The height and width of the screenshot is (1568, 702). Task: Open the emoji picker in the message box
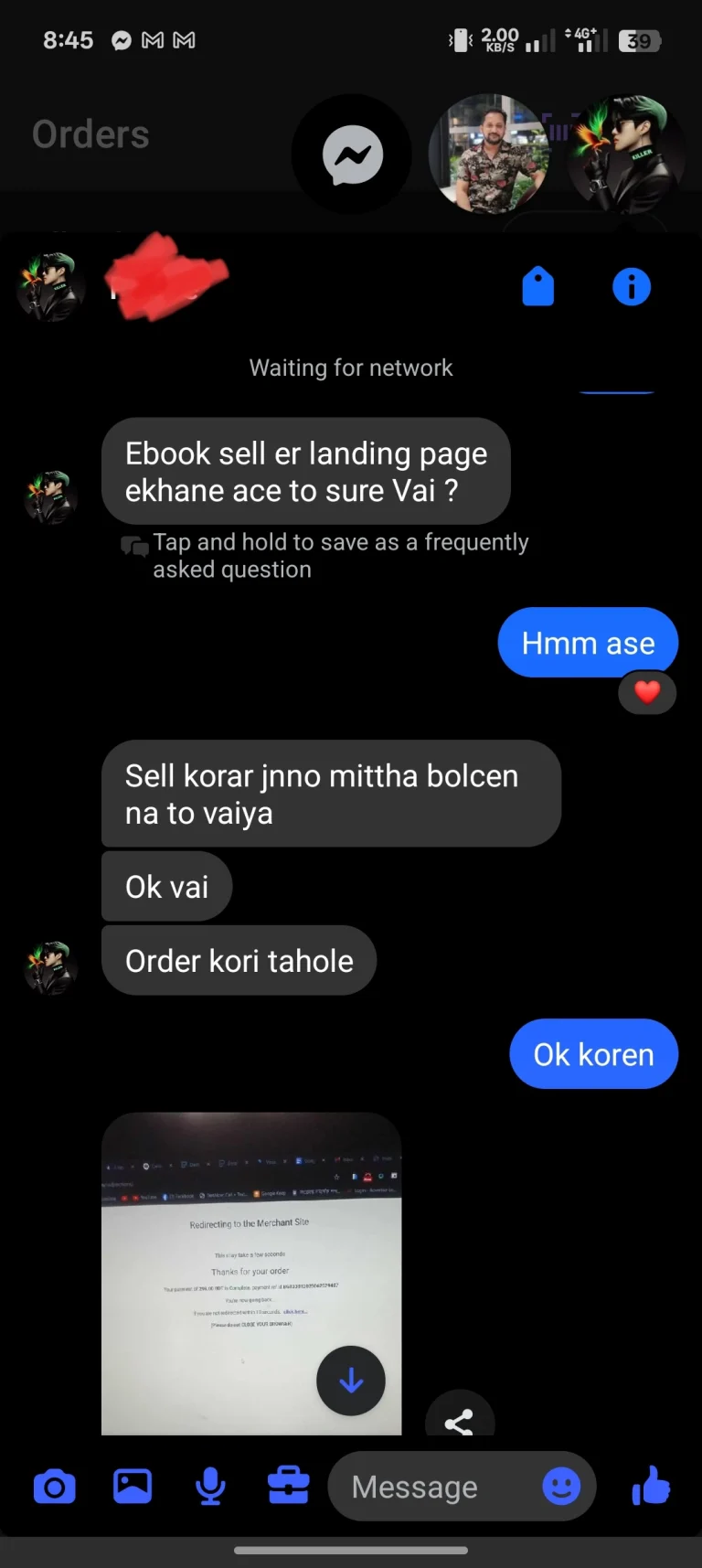[x=561, y=1487]
